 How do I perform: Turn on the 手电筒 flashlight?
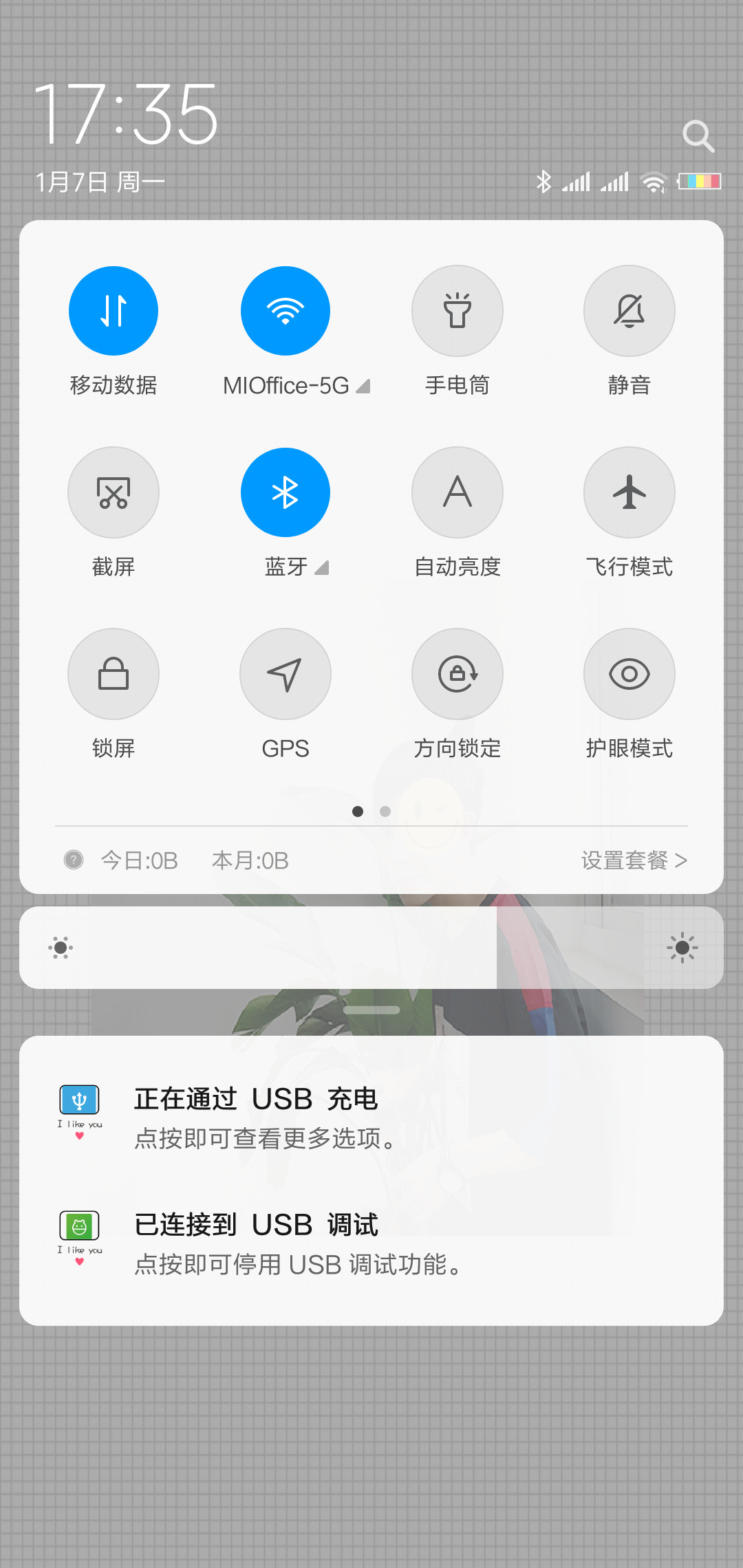tap(457, 311)
